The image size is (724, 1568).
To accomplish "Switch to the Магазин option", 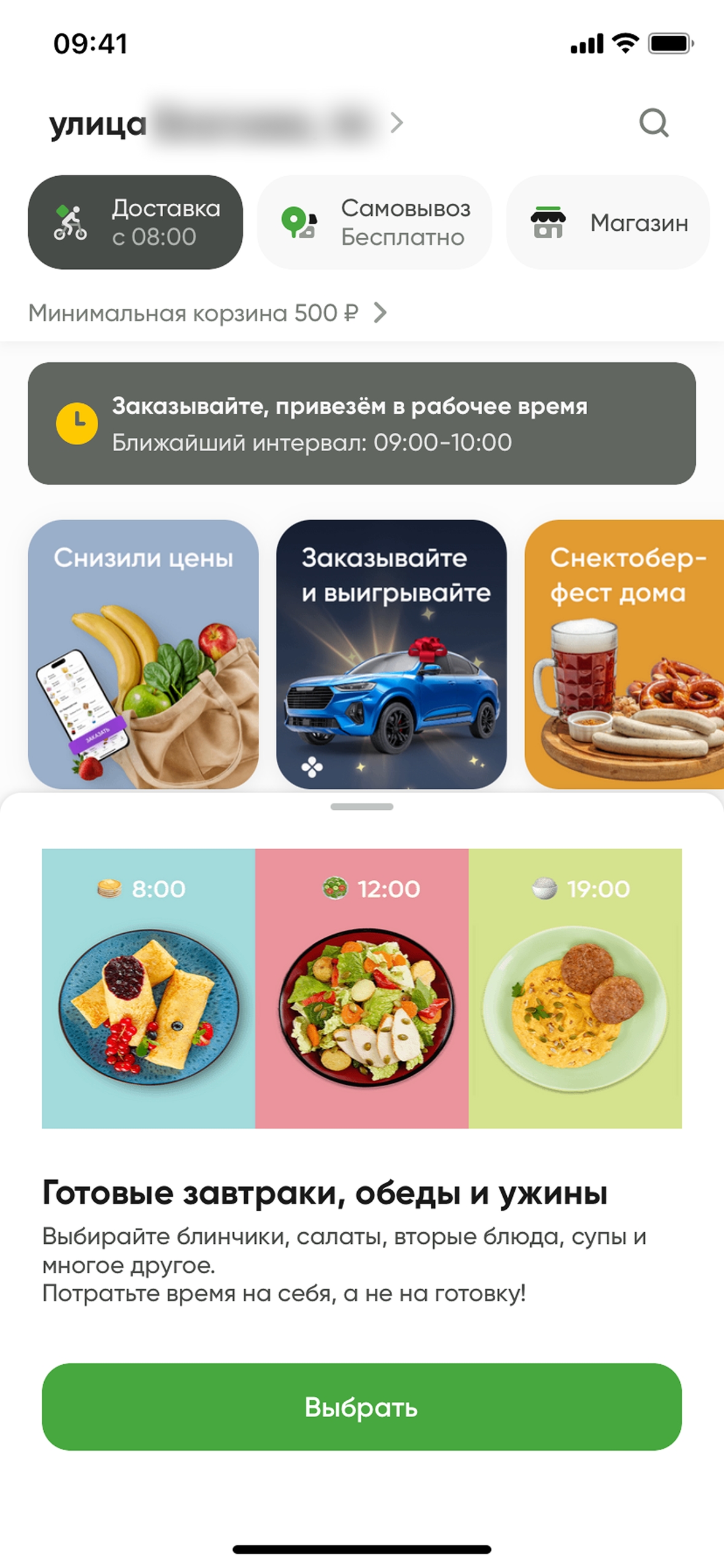I will (607, 222).
